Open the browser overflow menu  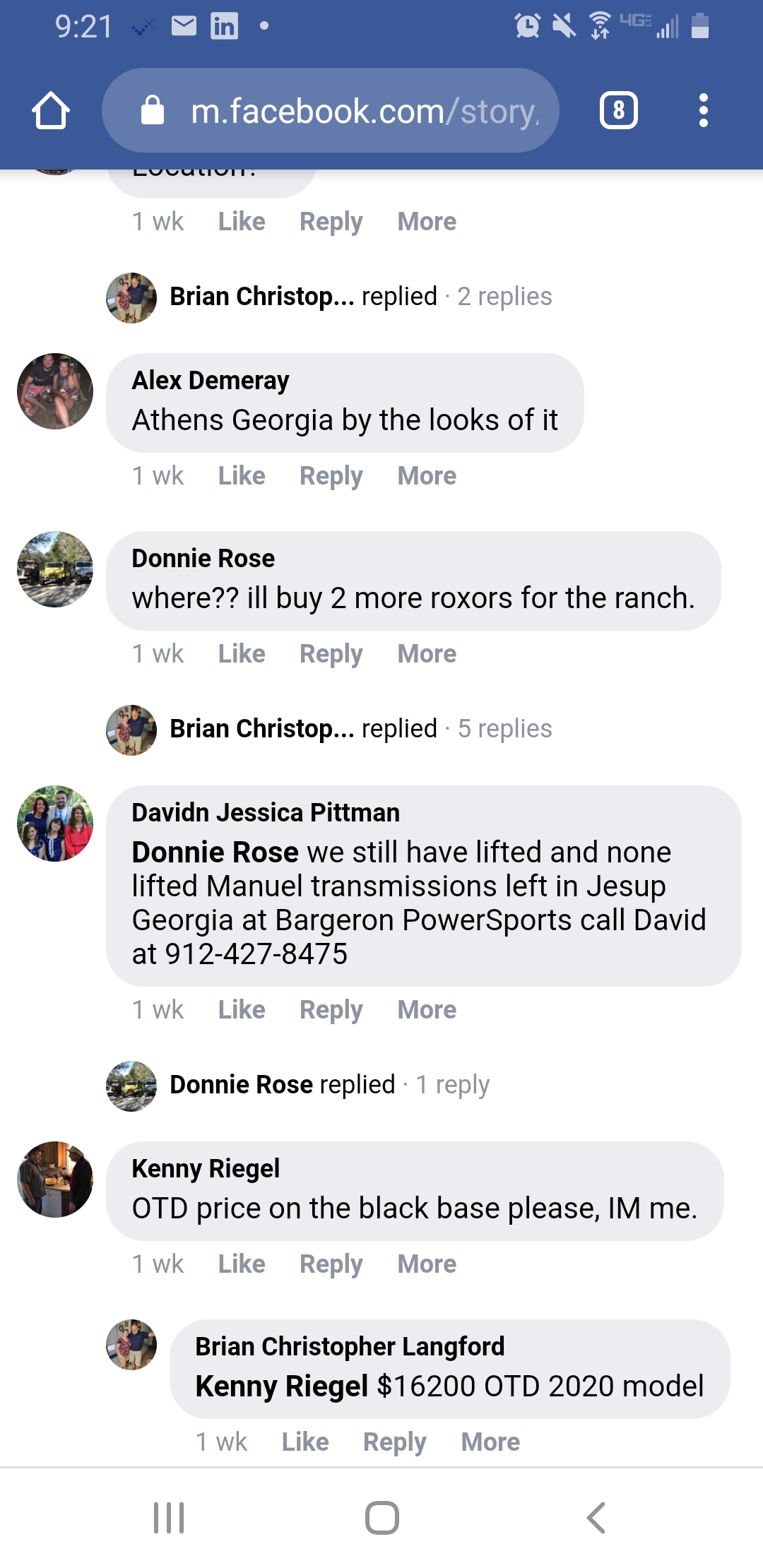point(702,110)
